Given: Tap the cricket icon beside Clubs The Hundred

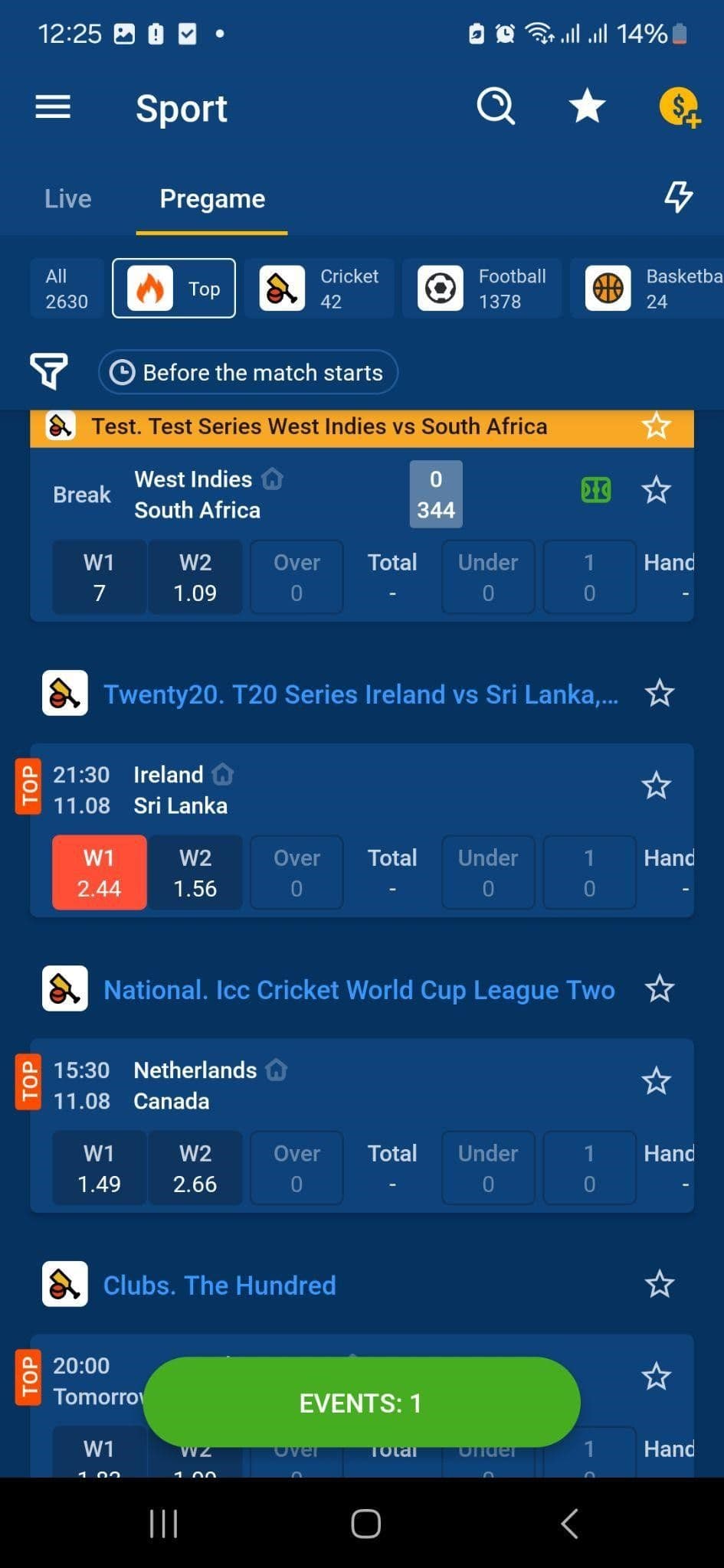Looking at the screenshot, I should [64, 1285].
